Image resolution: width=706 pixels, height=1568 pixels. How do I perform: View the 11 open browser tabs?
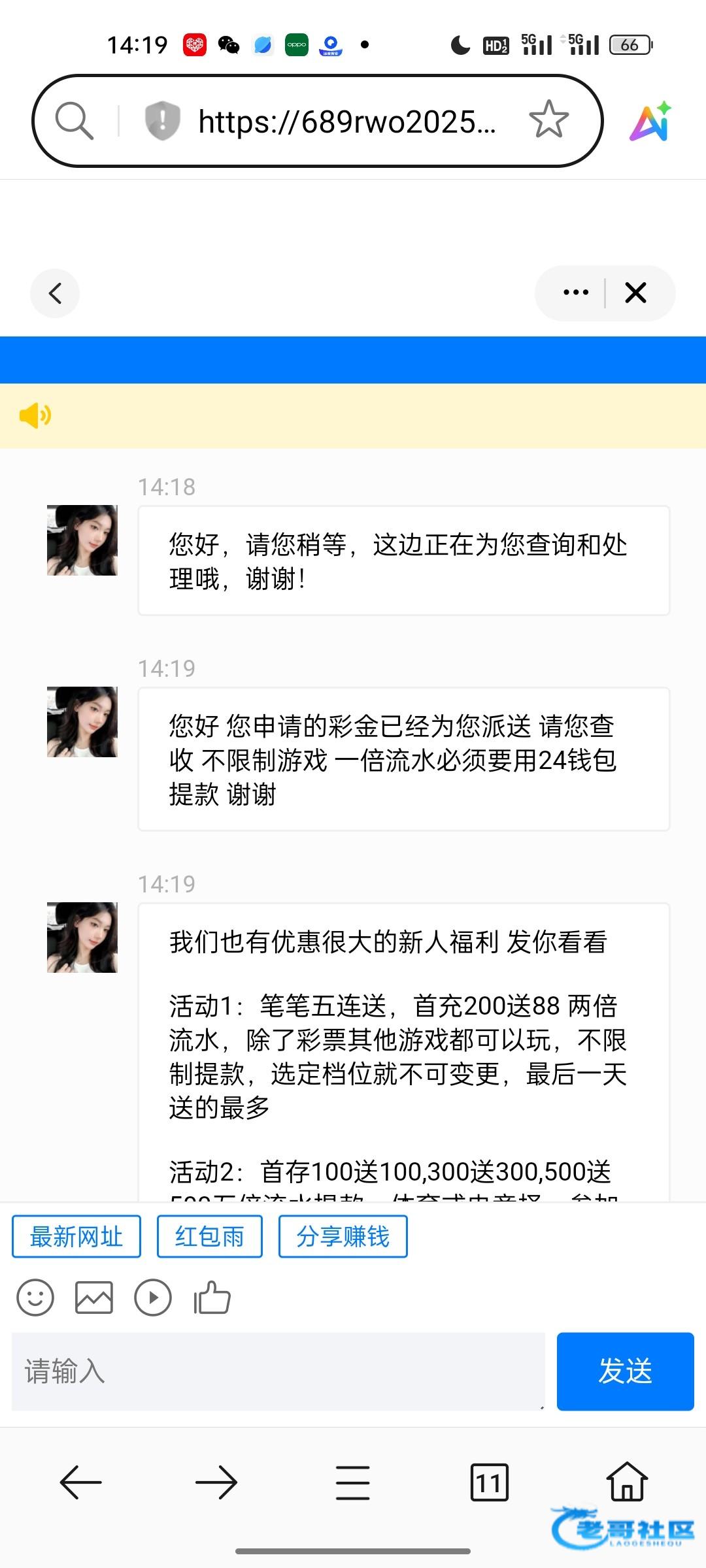point(489,1482)
